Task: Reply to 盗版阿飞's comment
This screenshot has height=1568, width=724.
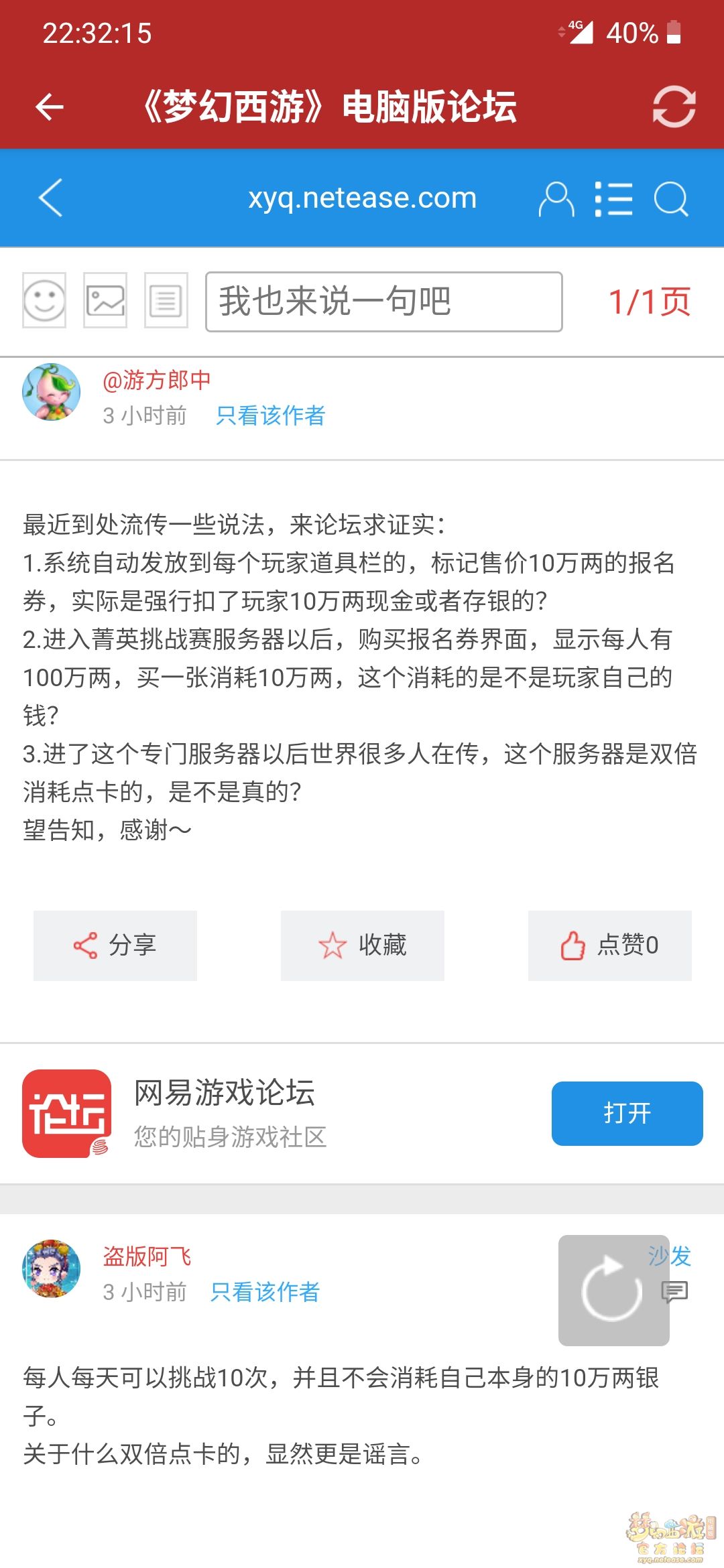Action: (x=675, y=1291)
